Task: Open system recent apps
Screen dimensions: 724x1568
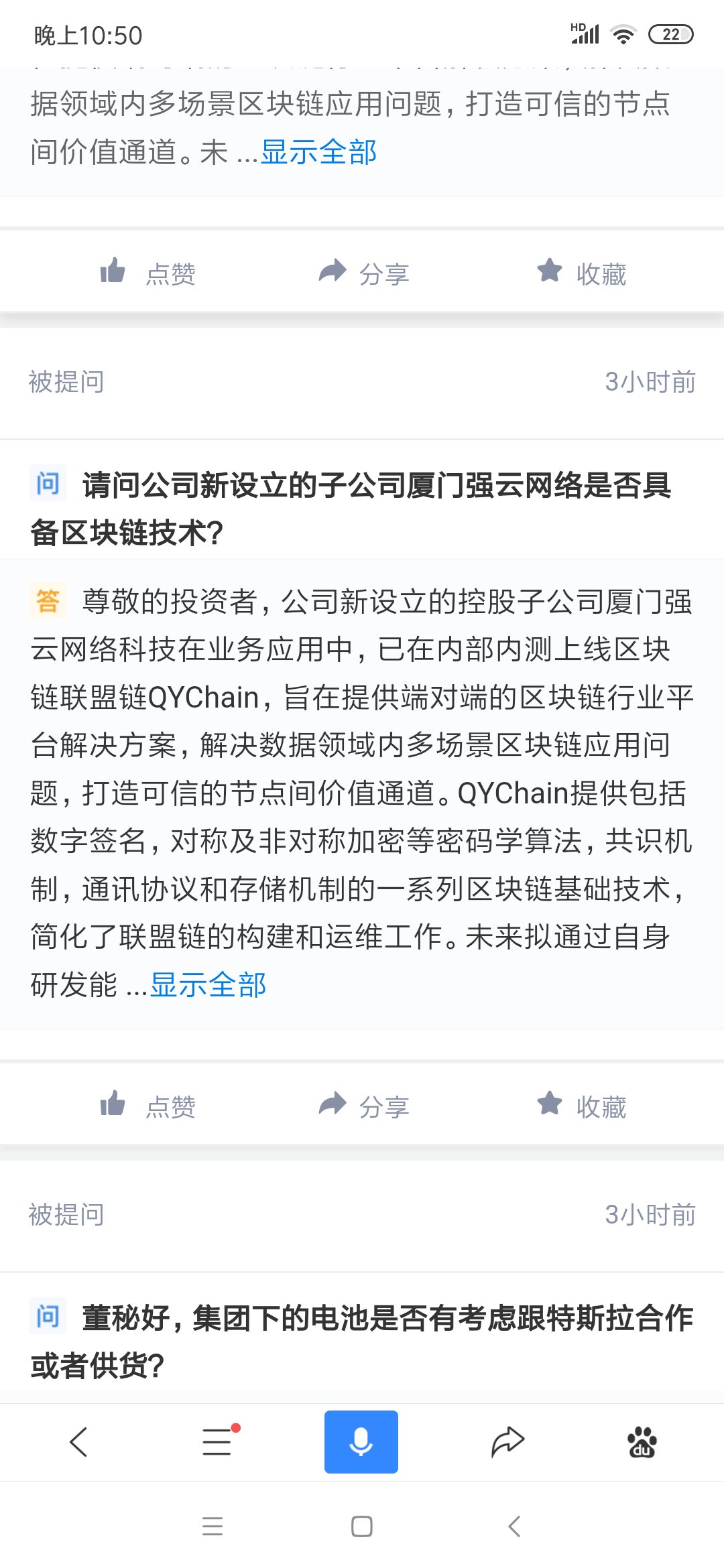Action: click(x=213, y=1526)
